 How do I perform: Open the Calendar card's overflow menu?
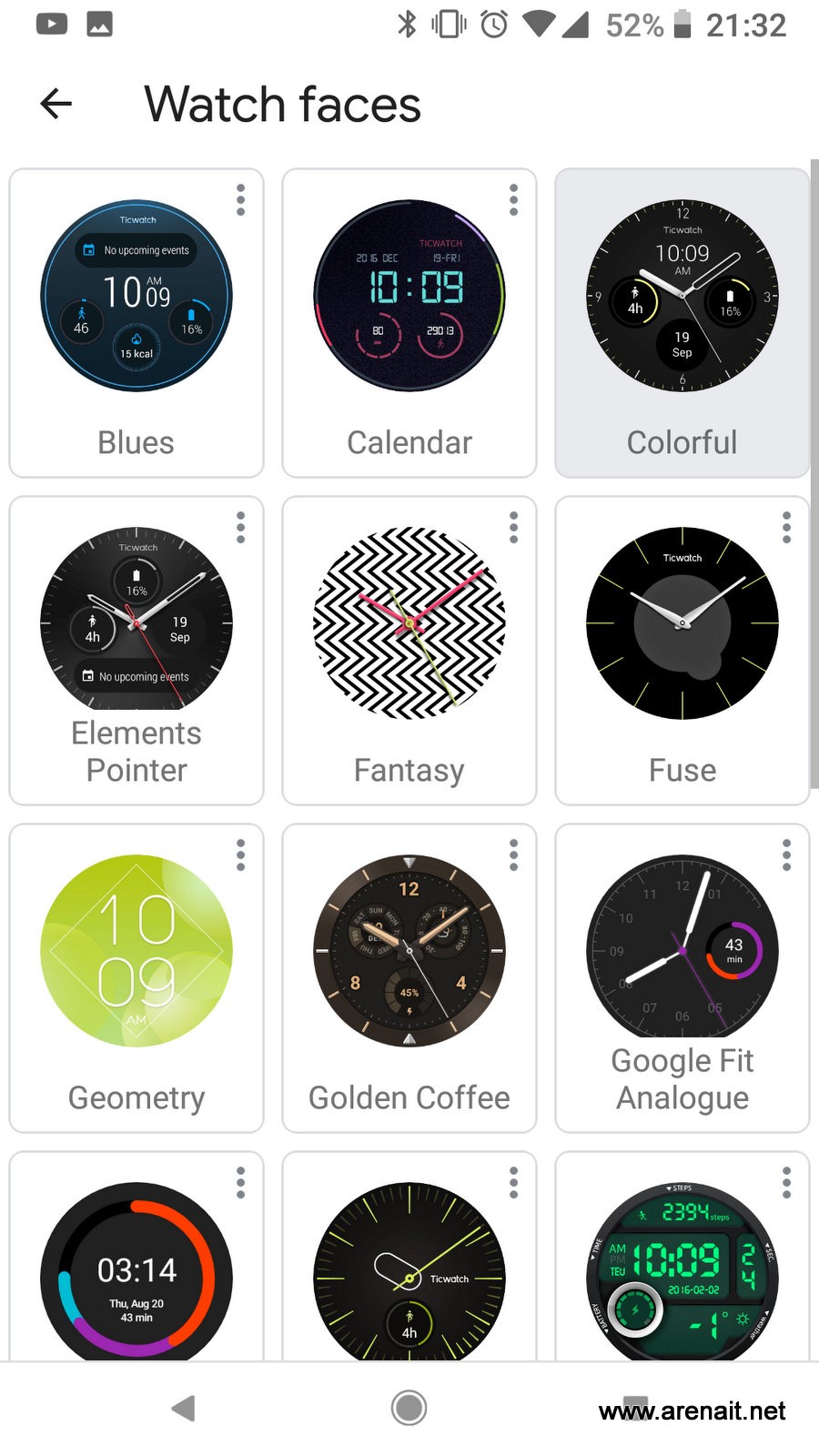click(513, 200)
